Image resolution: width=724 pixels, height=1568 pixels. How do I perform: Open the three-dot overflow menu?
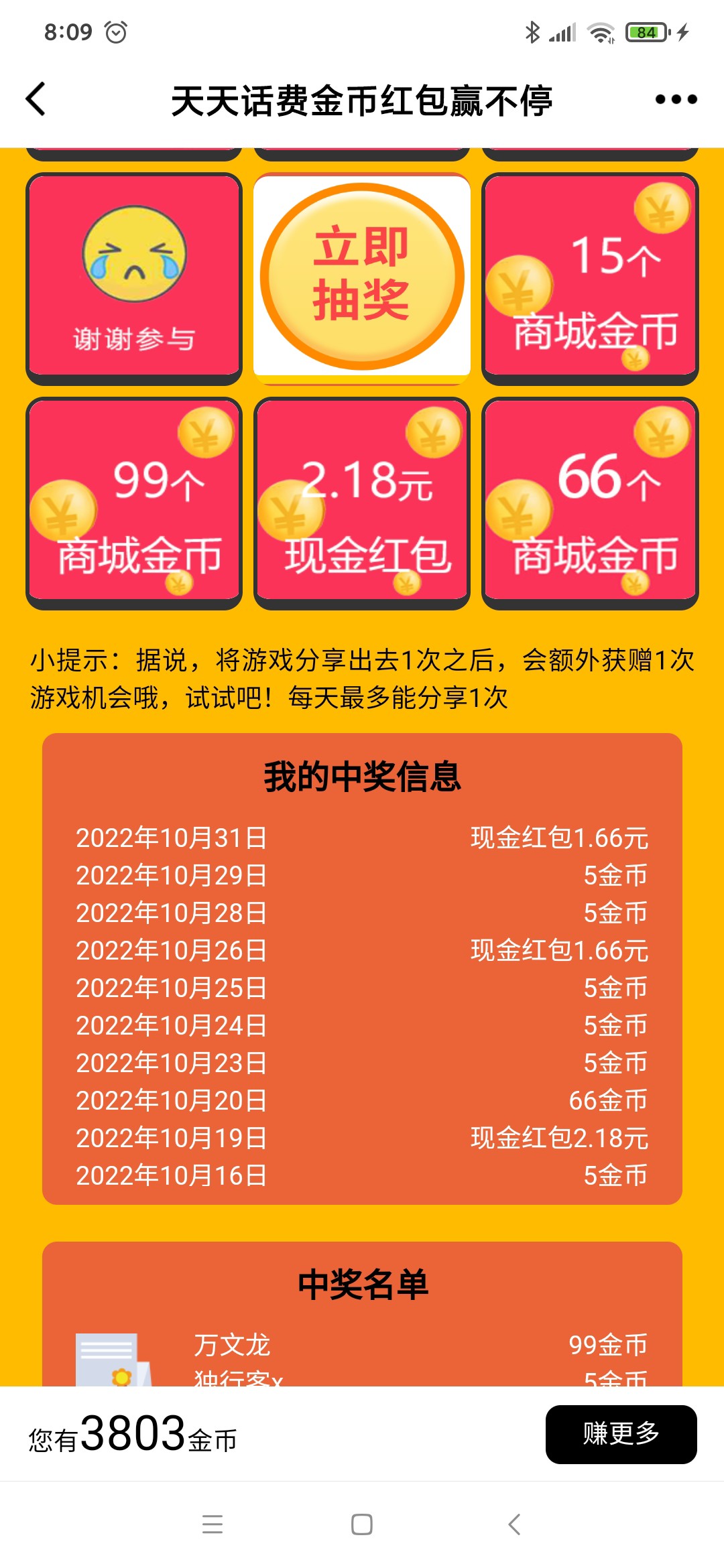click(676, 100)
